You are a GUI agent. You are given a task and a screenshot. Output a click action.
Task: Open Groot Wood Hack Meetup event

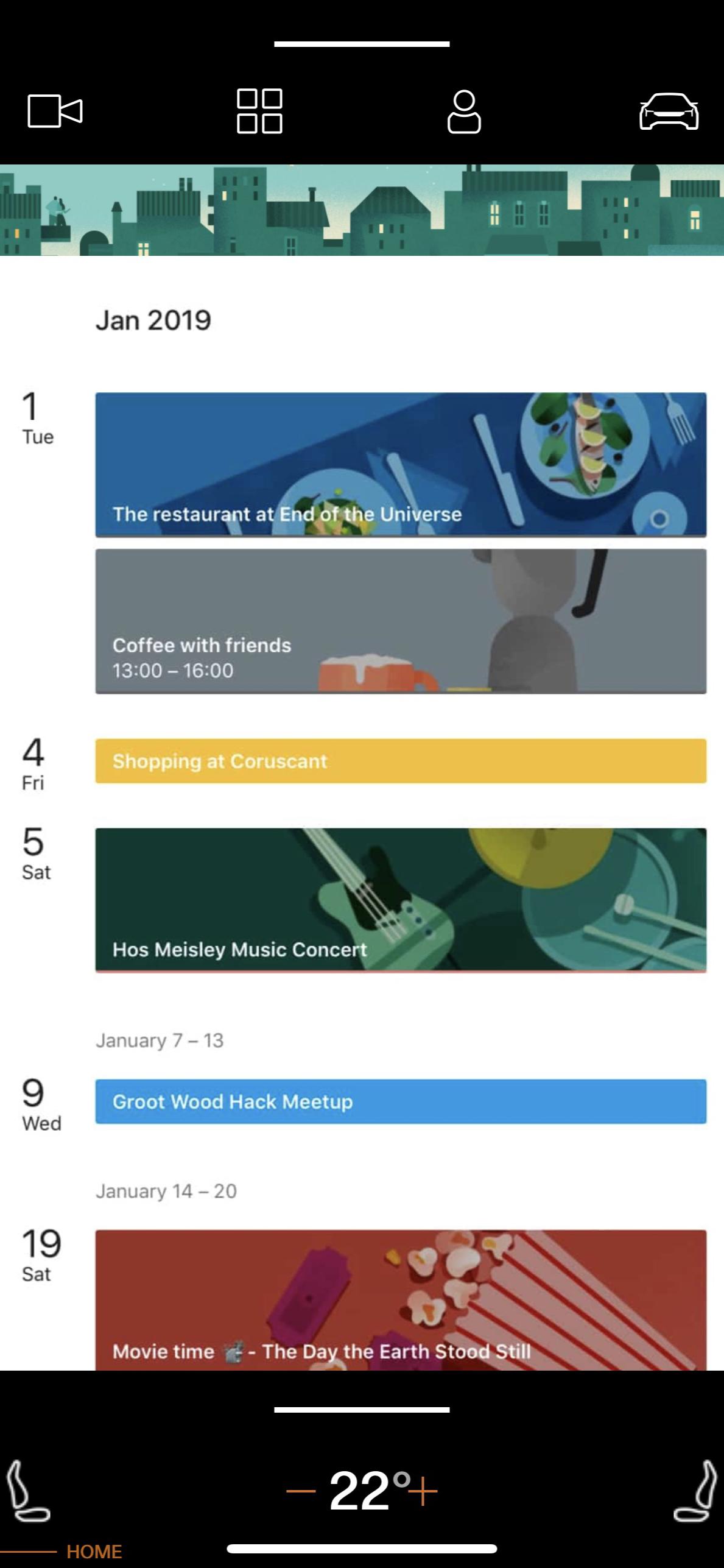coord(401,1101)
